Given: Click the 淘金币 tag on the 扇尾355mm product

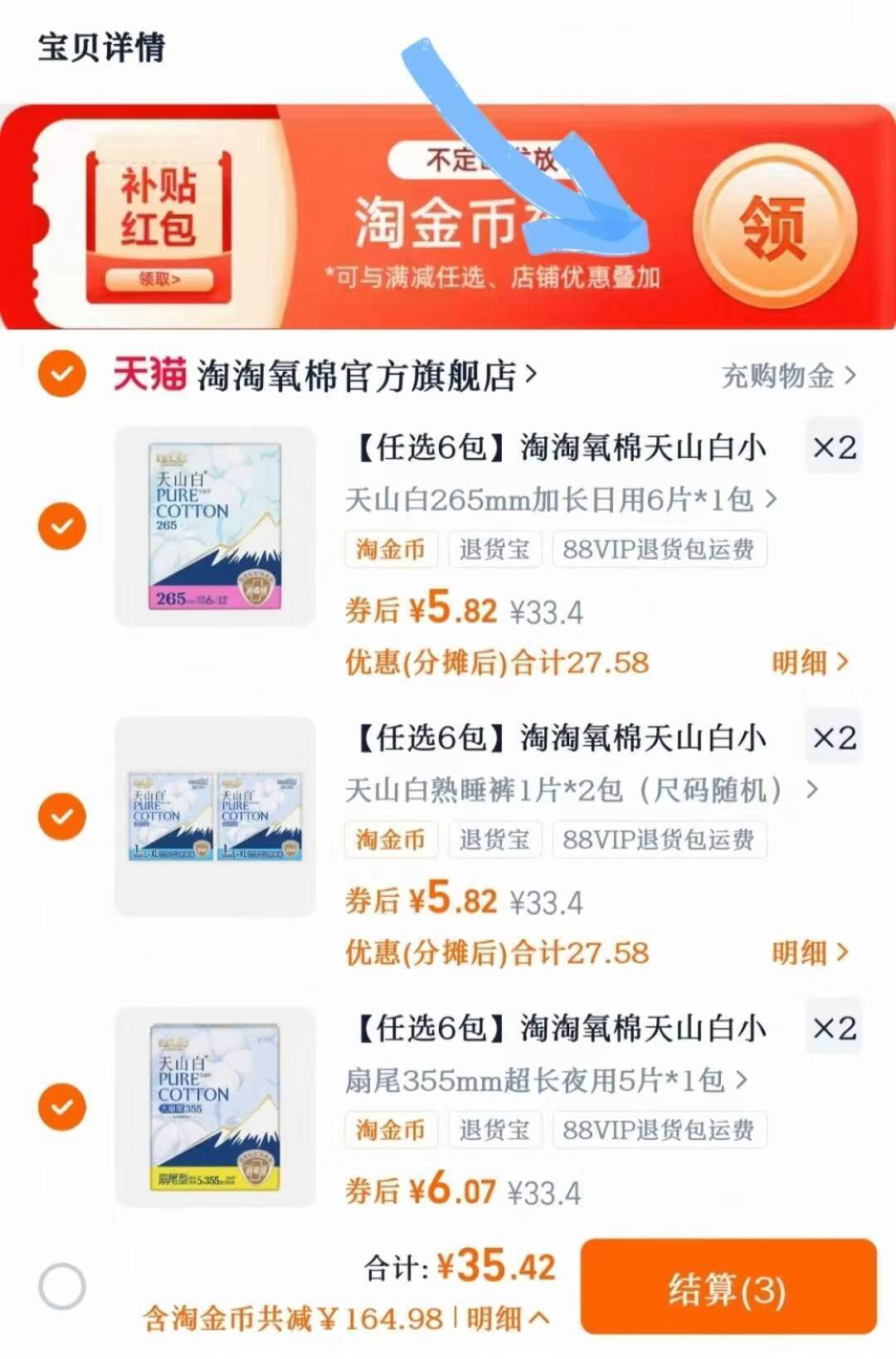Looking at the screenshot, I should (390, 1129).
